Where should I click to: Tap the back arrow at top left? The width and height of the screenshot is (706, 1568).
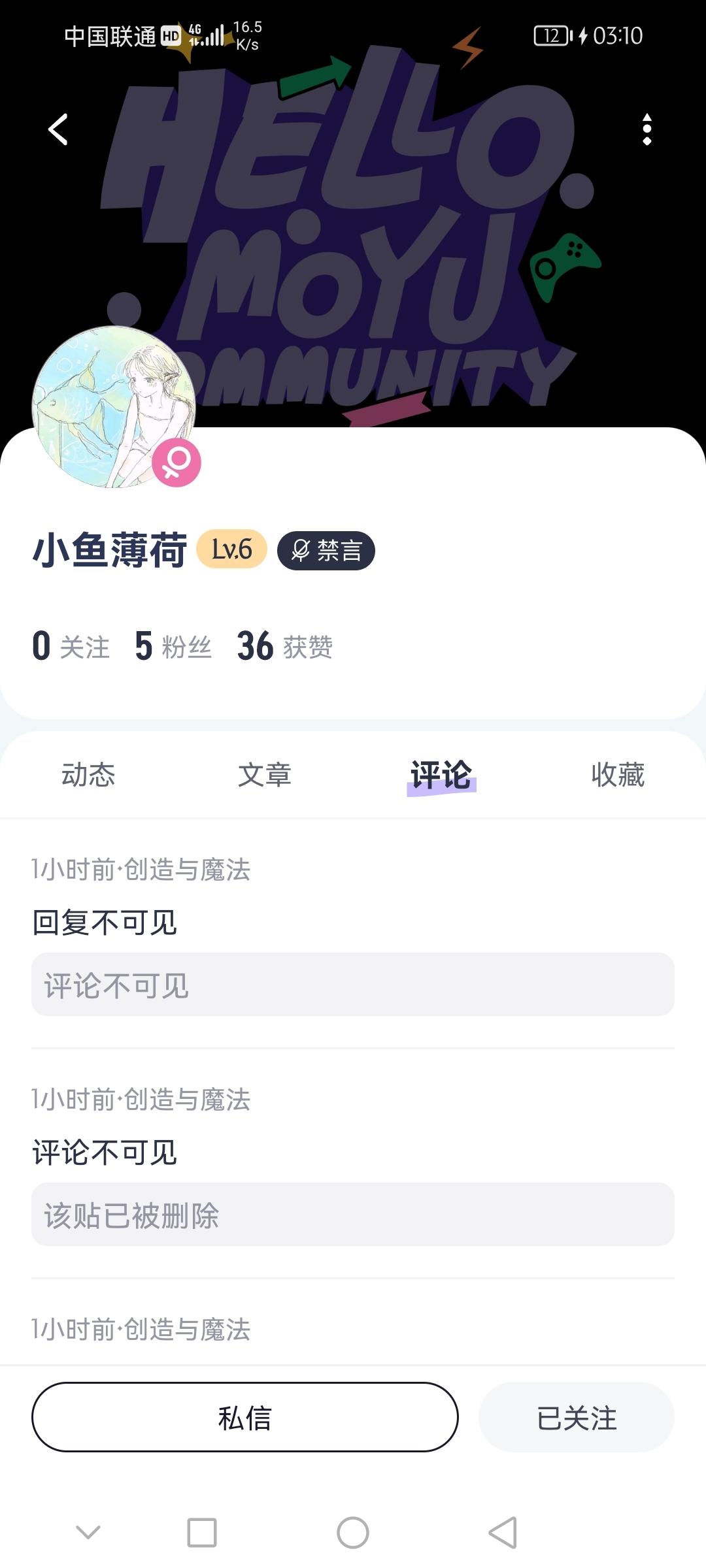[x=58, y=128]
